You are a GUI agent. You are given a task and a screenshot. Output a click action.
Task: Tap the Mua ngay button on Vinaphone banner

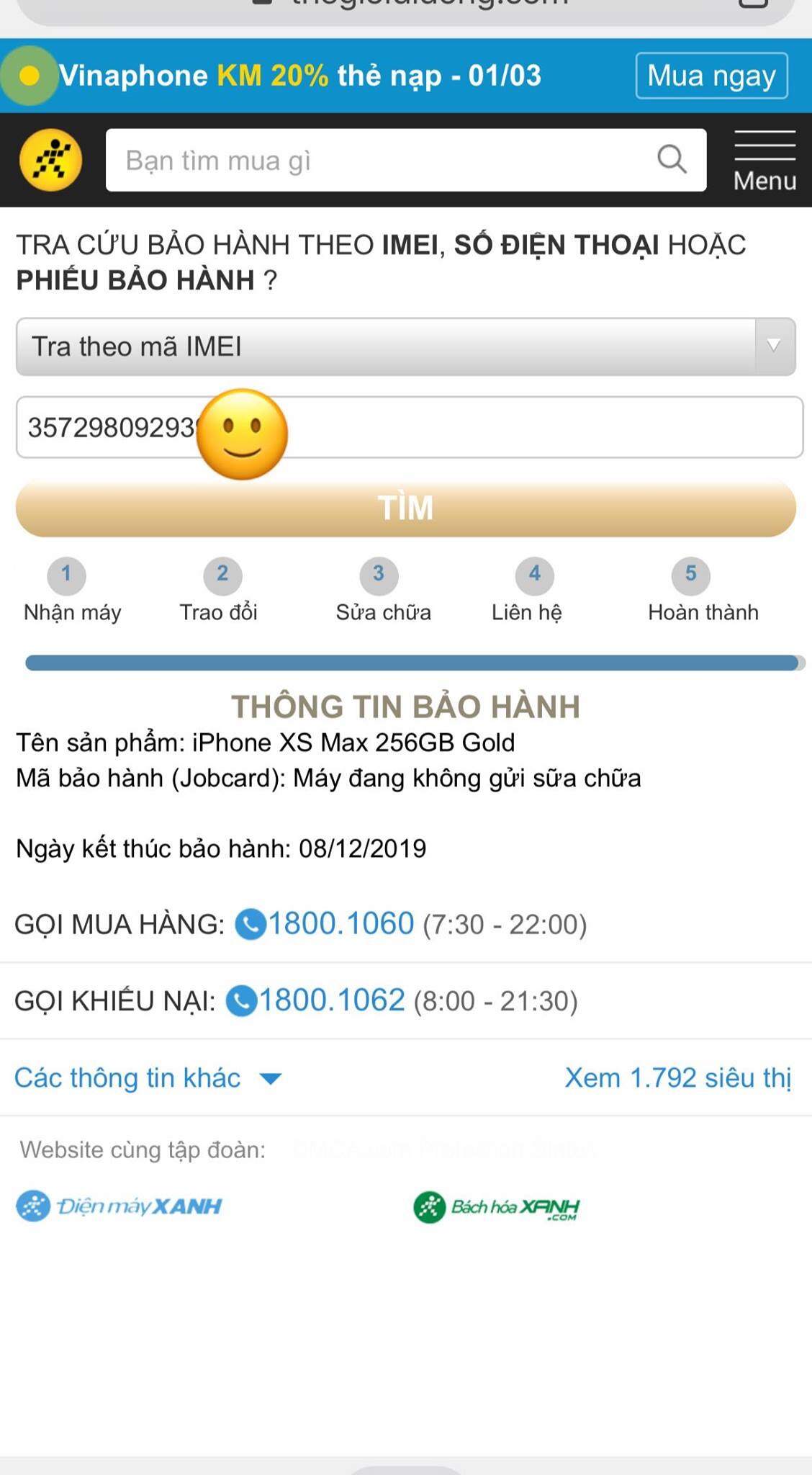[711, 76]
